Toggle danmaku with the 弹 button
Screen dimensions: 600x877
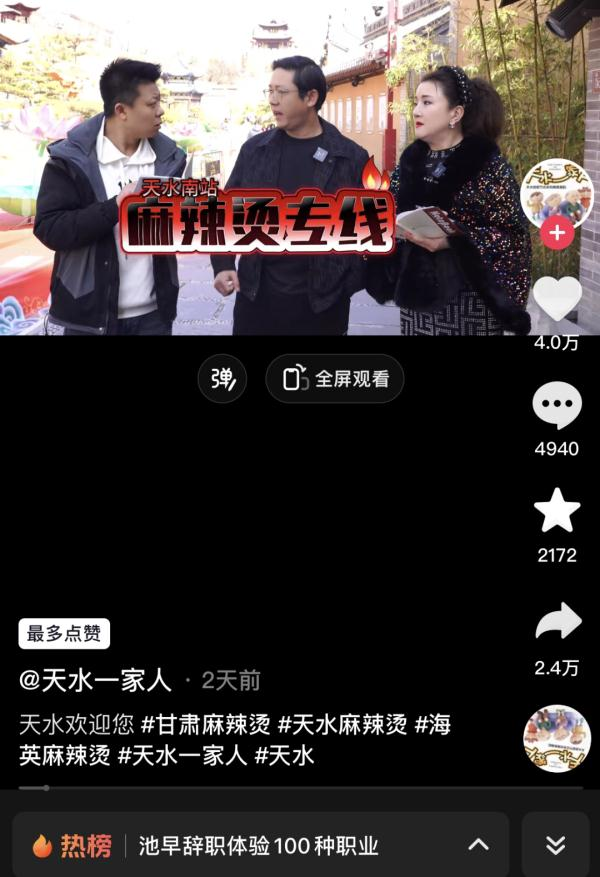pos(222,379)
